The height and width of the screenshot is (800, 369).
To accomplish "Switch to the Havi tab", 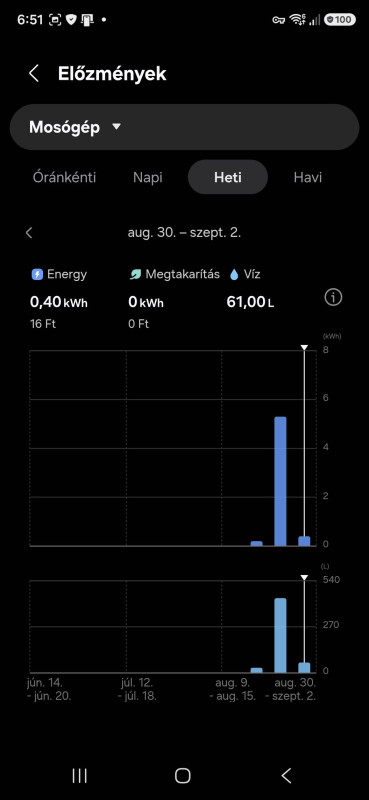I will (308, 178).
